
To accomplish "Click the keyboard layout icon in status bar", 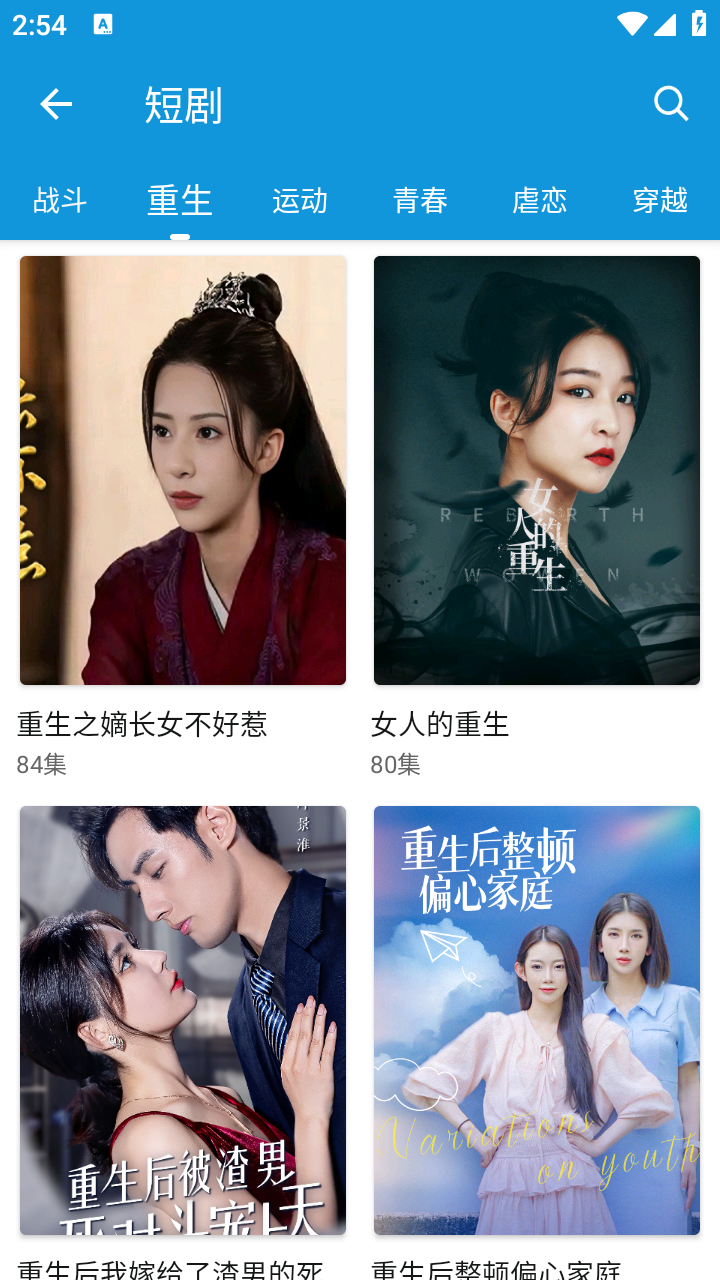I will click(105, 25).
